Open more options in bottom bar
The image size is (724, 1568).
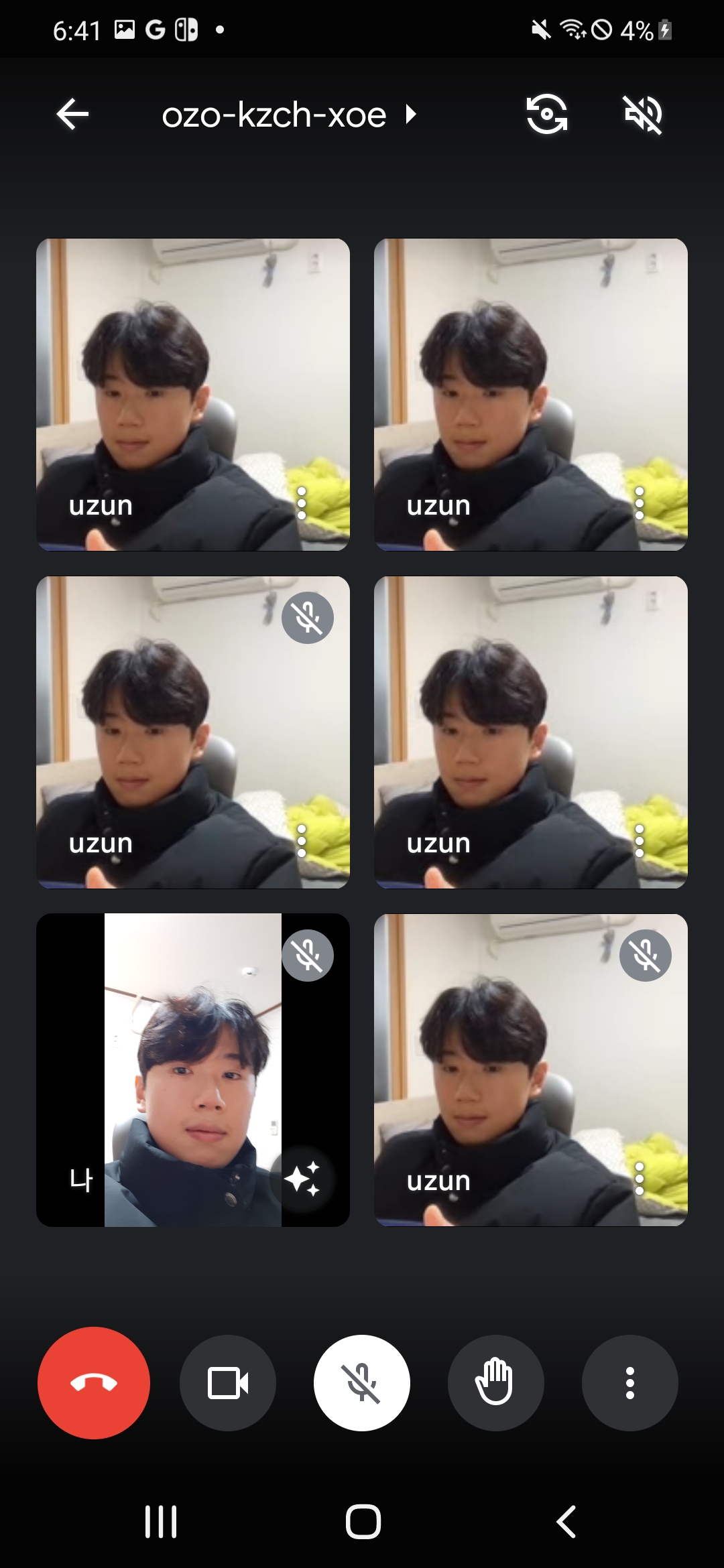click(629, 1382)
